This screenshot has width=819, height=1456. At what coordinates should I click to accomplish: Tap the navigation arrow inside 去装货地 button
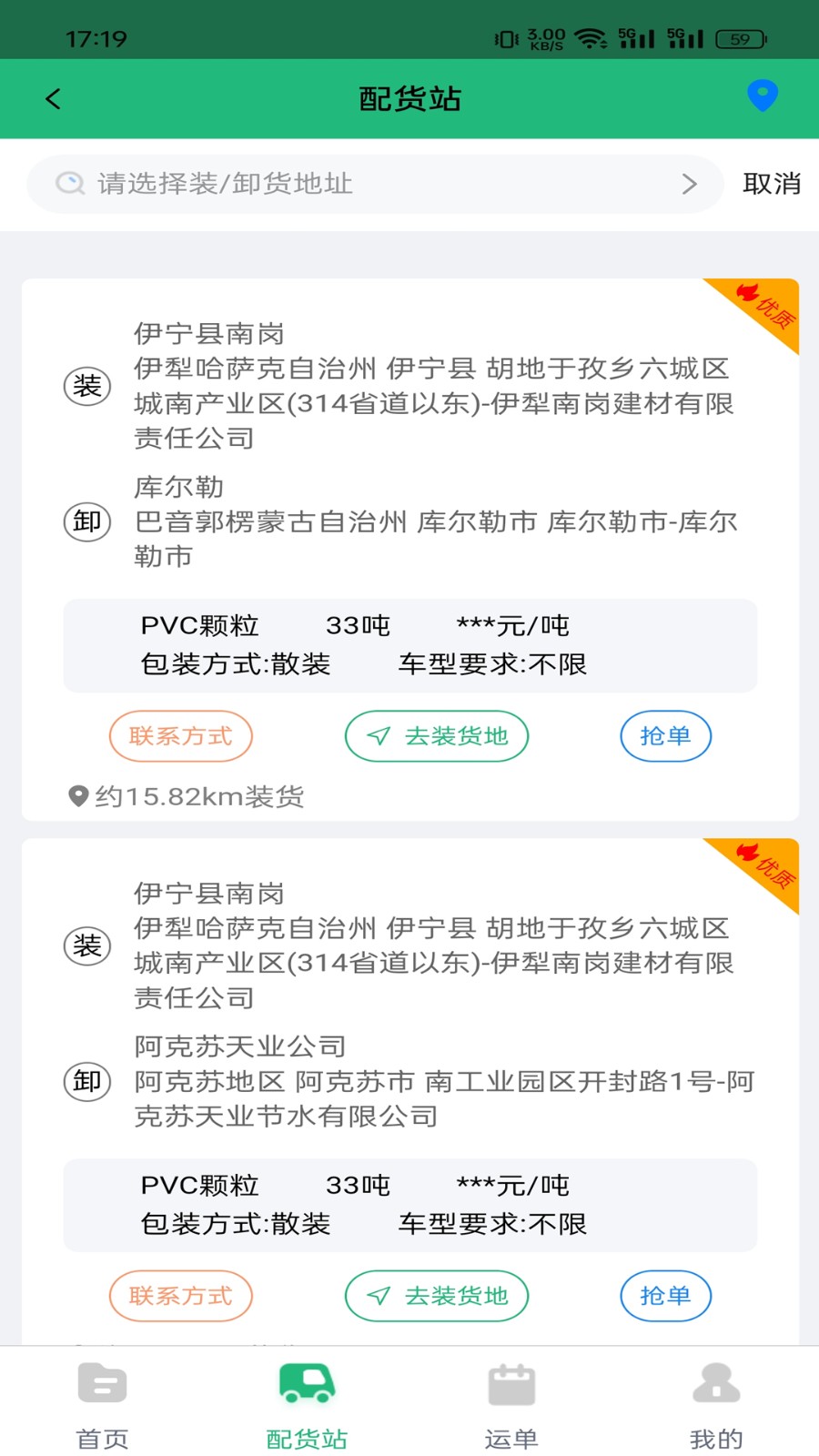378,735
